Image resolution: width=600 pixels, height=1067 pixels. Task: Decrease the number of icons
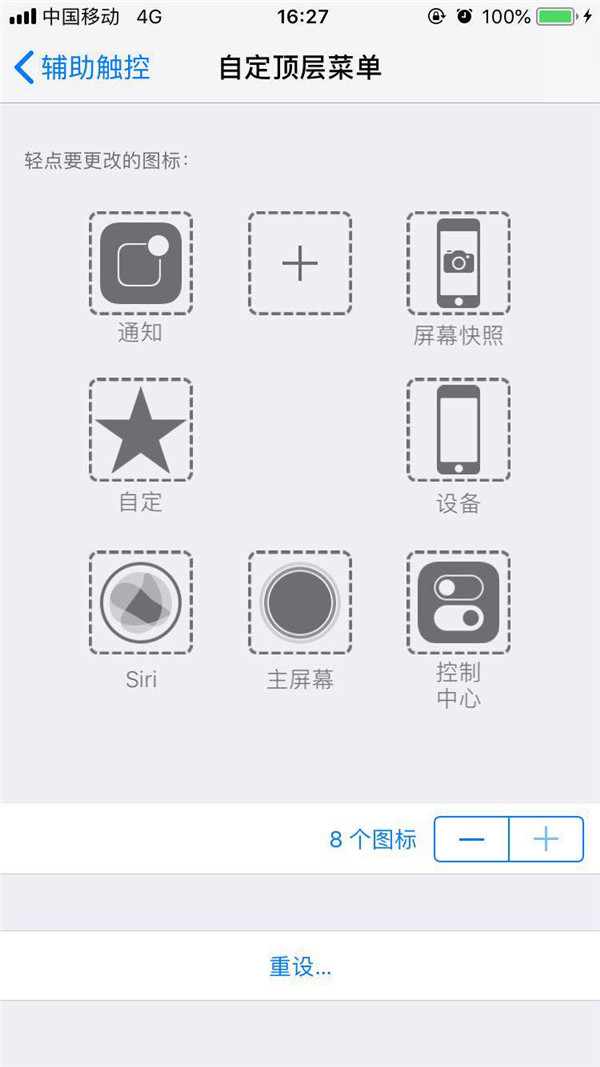(471, 839)
